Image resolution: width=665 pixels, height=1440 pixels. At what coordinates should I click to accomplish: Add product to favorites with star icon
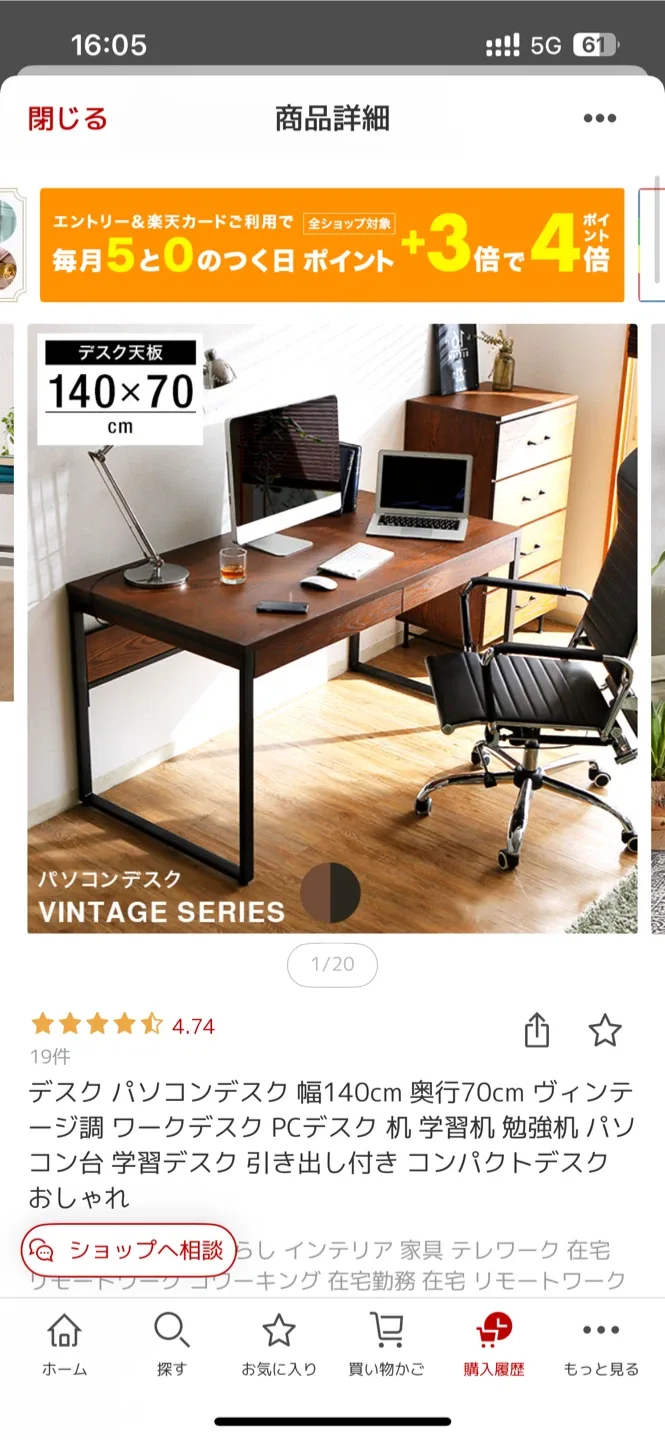coord(605,1030)
